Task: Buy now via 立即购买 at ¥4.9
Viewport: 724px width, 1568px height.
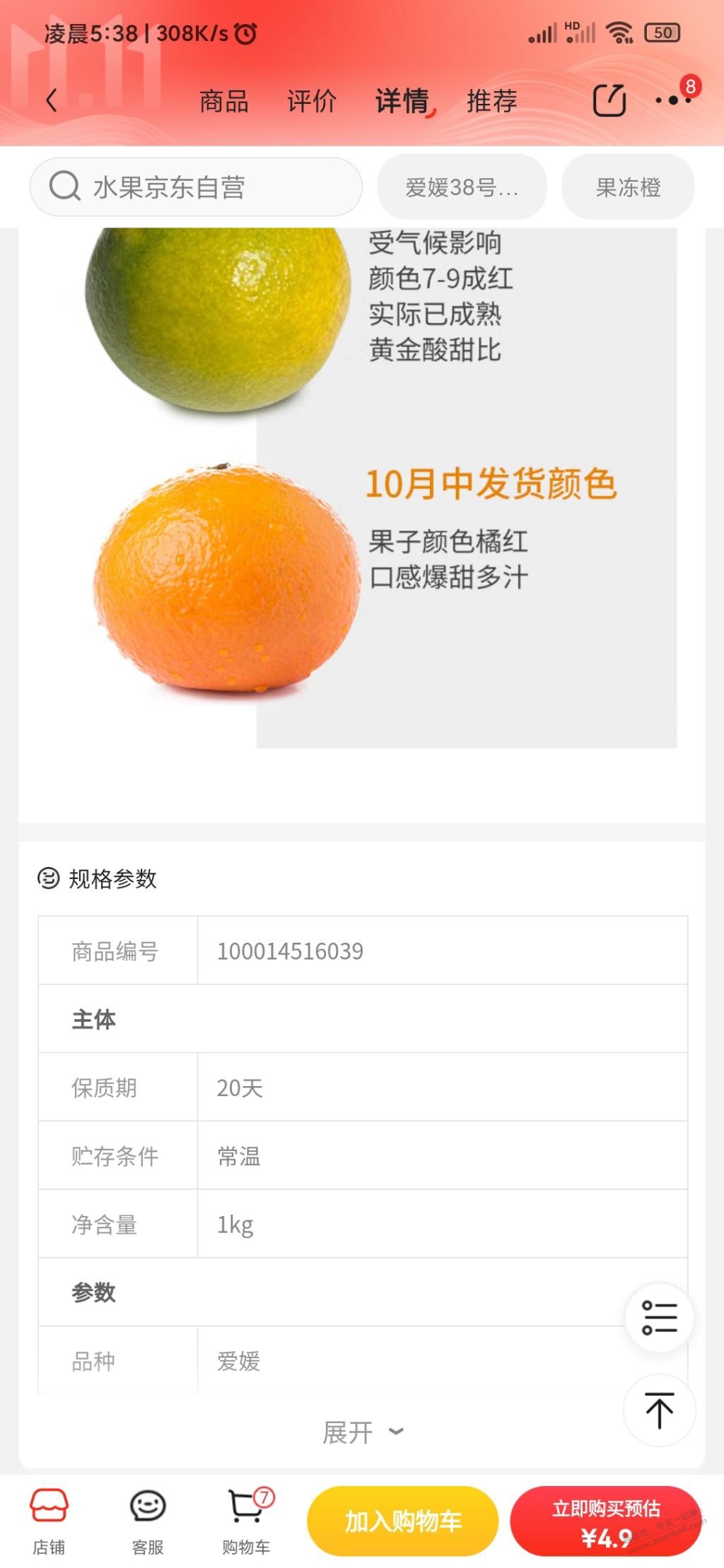Action: [x=606, y=1521]
